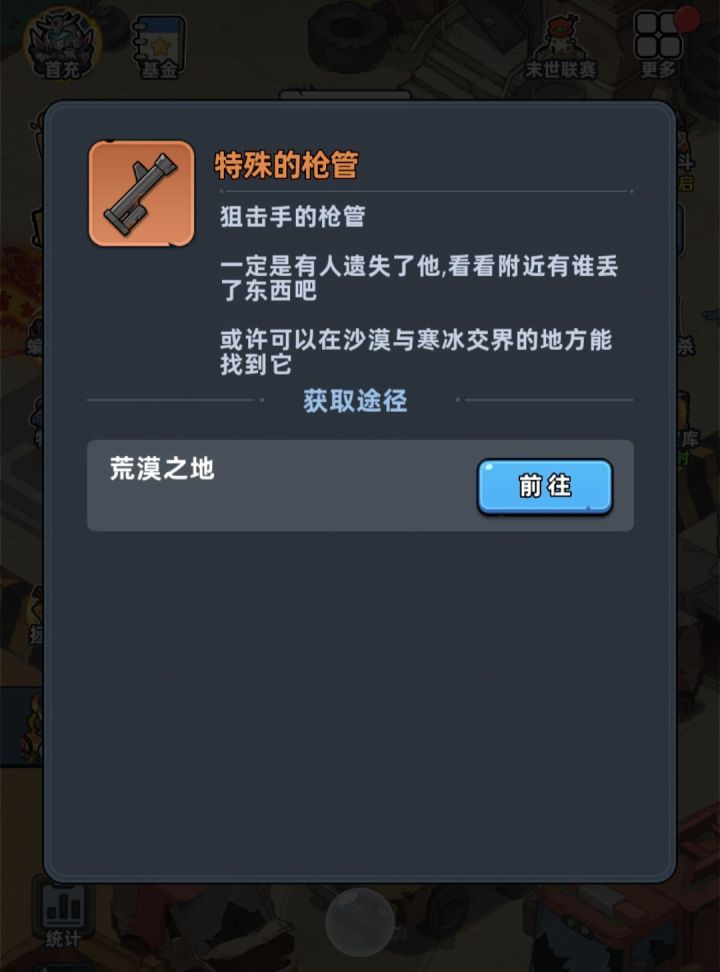Image resolution: width=720 pixels, height=972 pixels.
Task: Click the 获取途径 section header
Action: (x=358, y=400)
